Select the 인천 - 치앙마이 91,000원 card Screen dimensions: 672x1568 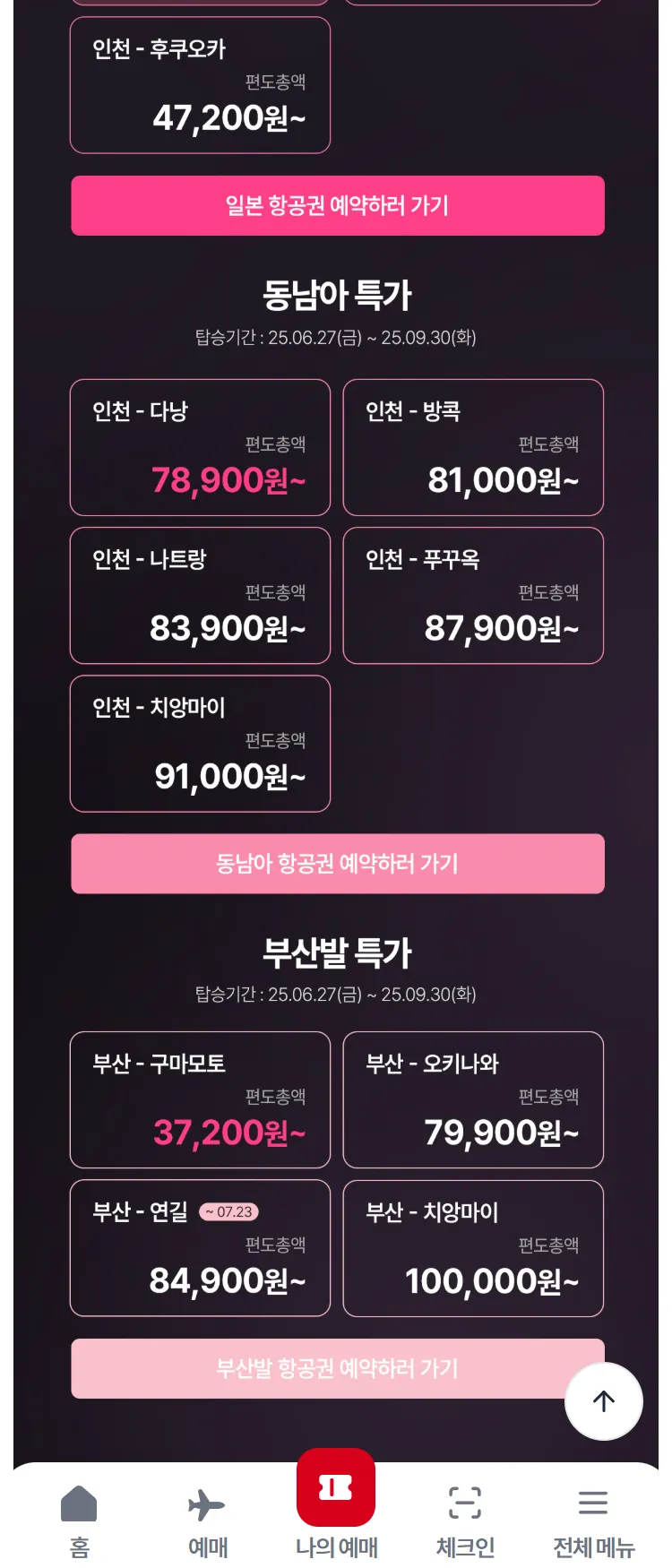[200, 744]
